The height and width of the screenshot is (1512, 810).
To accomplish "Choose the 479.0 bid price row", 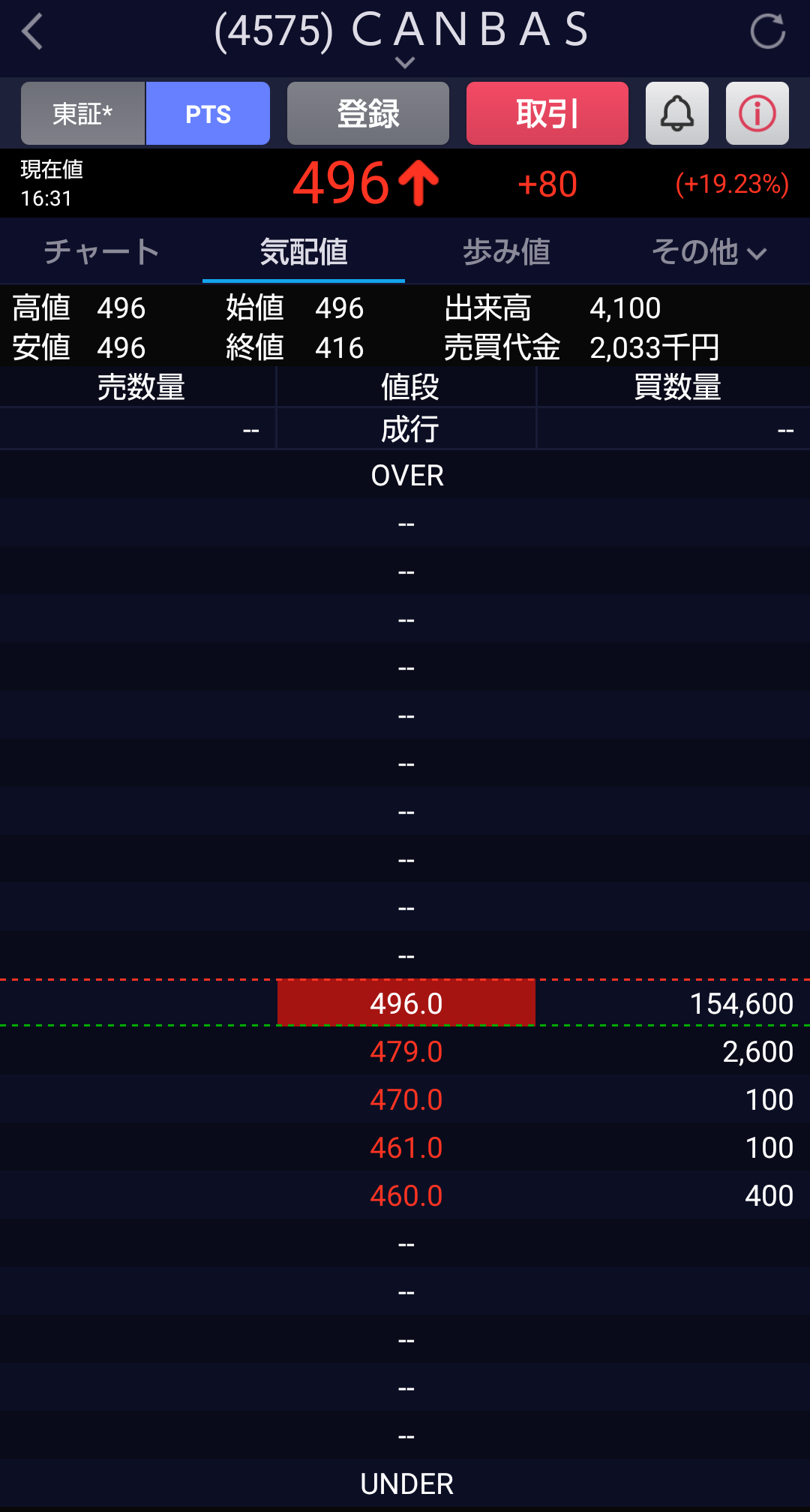I will 406,1051.
